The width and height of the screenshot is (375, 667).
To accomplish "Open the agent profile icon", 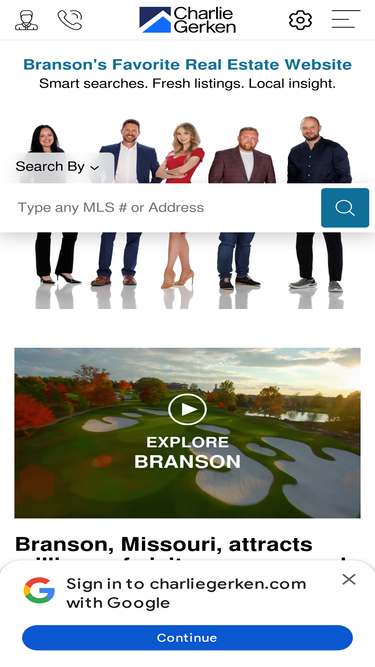I will pyautogui.click(x=26, y=20).
